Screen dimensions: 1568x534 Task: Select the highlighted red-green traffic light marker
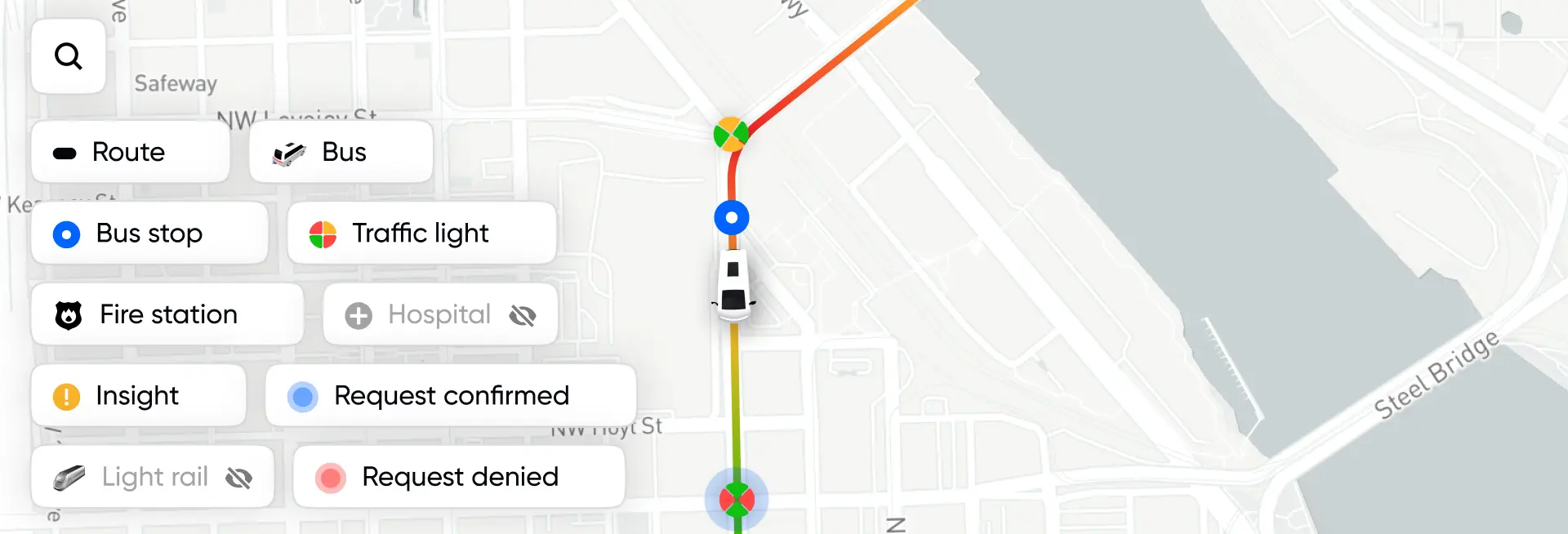(737, 499)
